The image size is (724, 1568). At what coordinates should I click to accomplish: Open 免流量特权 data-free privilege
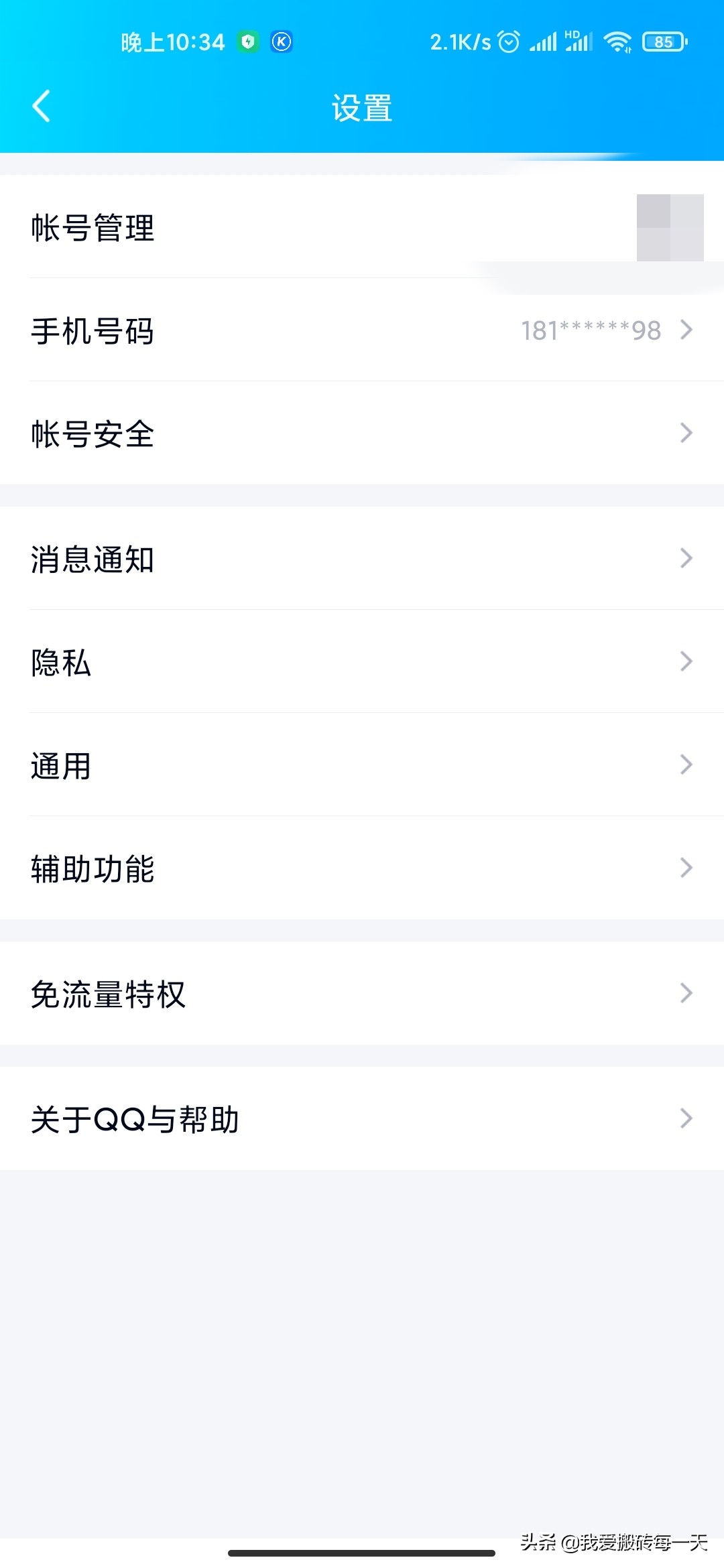362,994
